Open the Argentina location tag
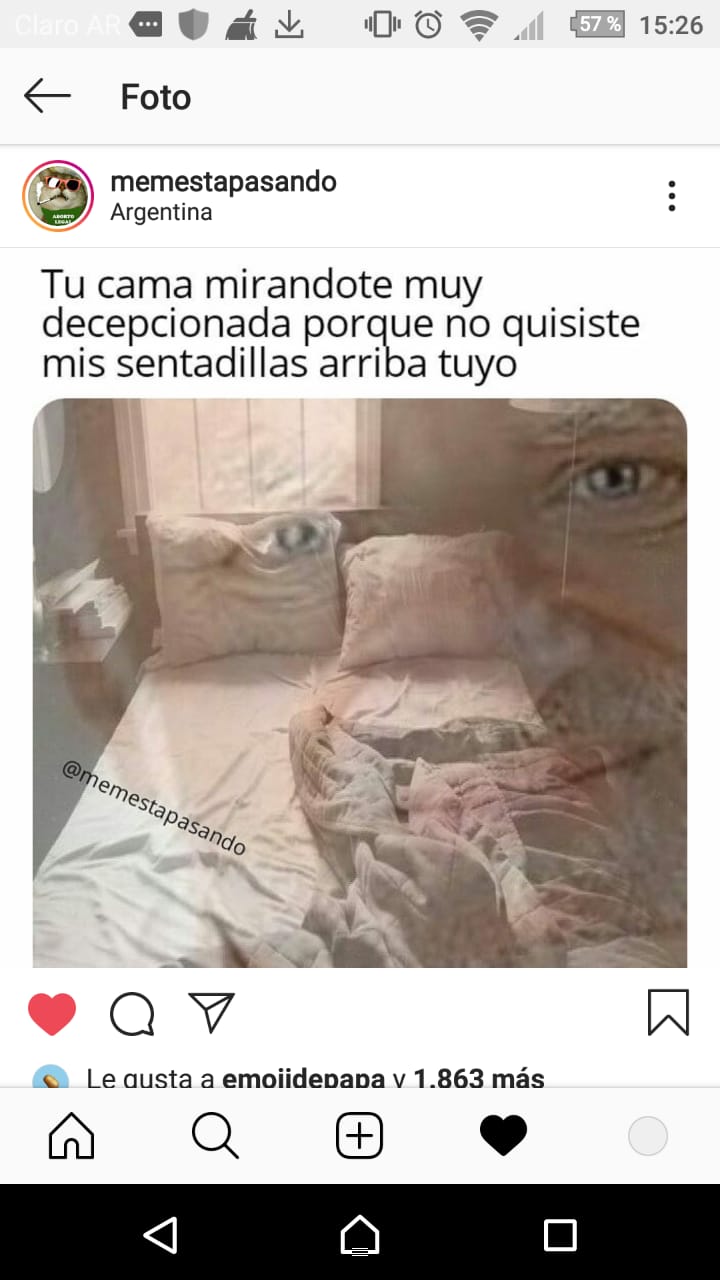This screenshot has width=720, height=1280. [x=161, y=212]
